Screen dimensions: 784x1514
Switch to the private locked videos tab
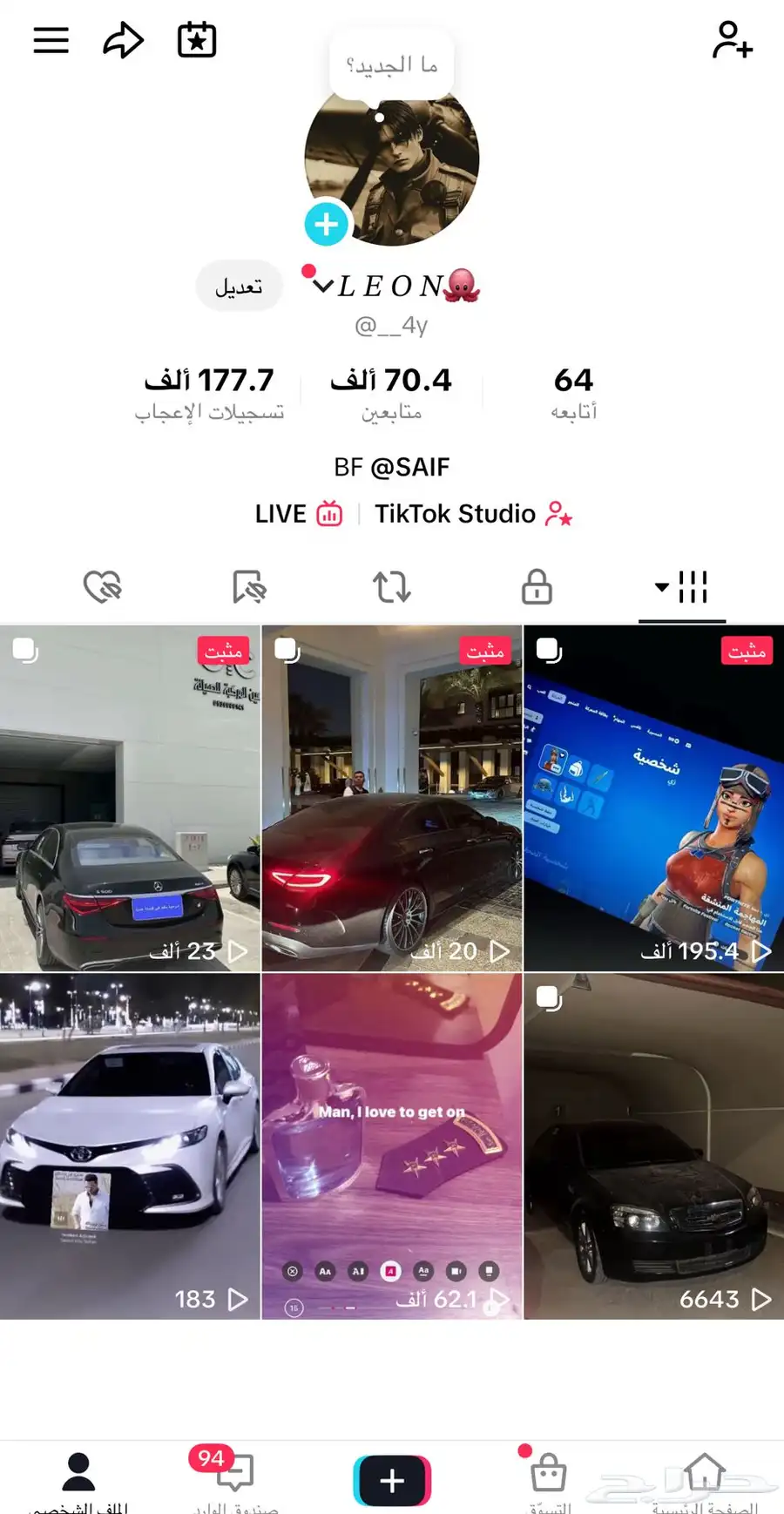pyautogui.click(x=537, y=587)
